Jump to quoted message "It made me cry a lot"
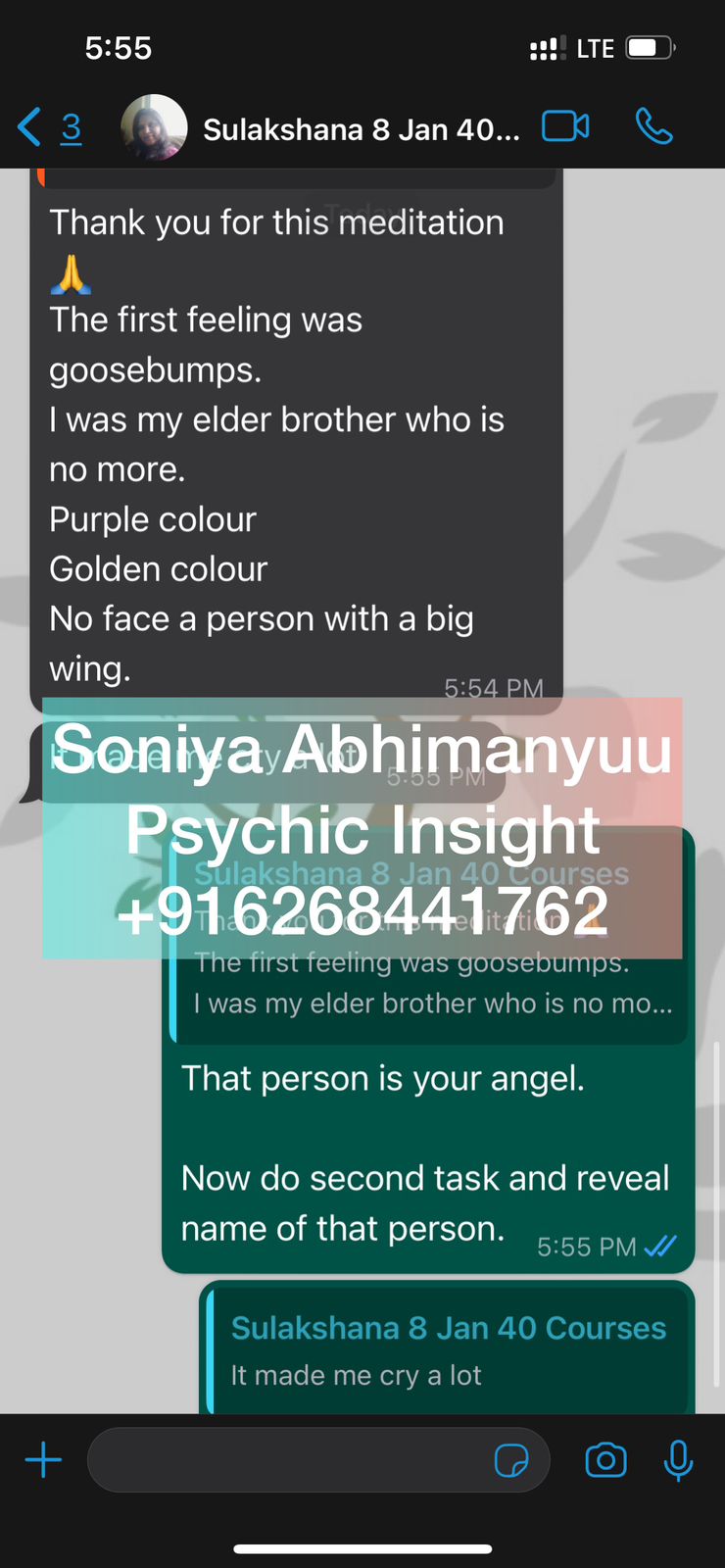The height and width of the screenshot is (1568, 725). (448, 1352)
